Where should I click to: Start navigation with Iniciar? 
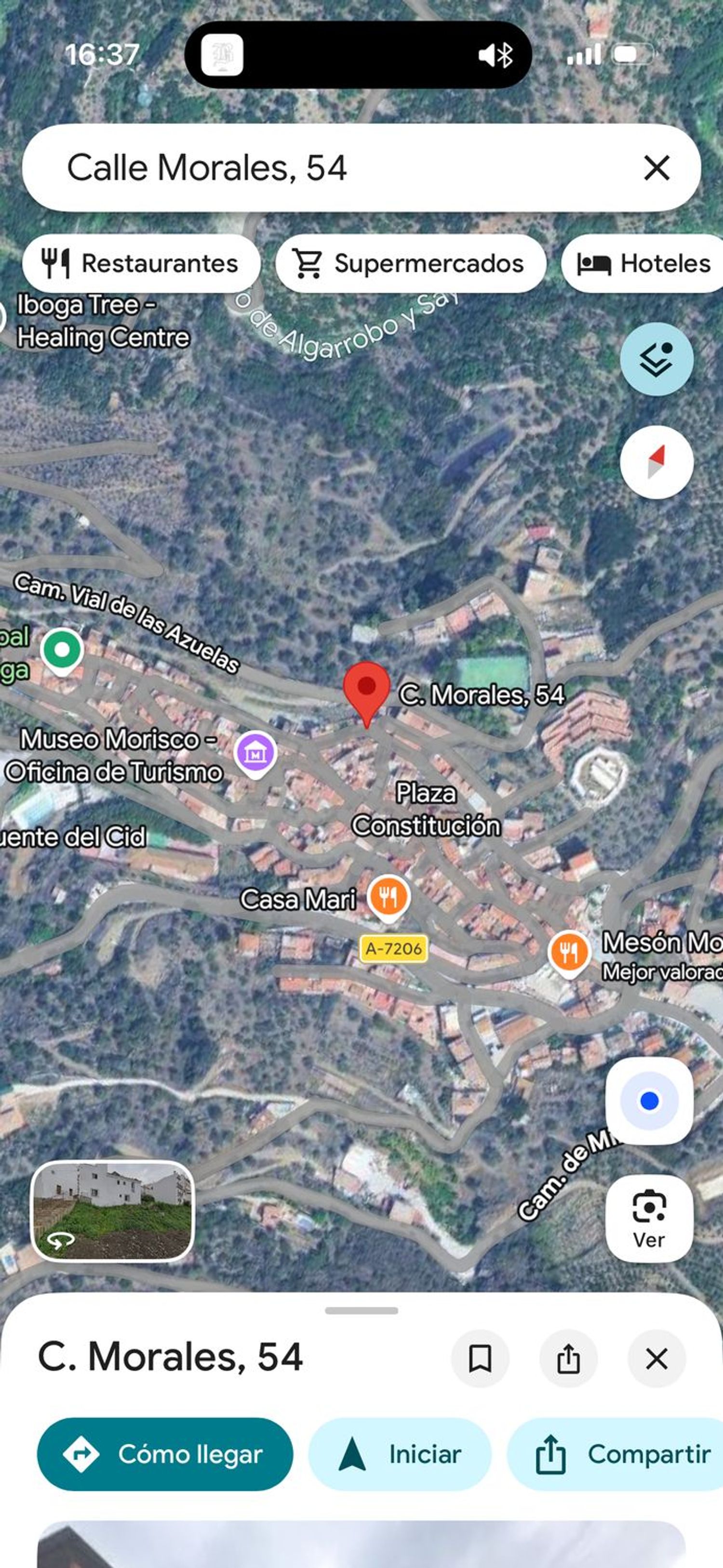click(400, 1454)
